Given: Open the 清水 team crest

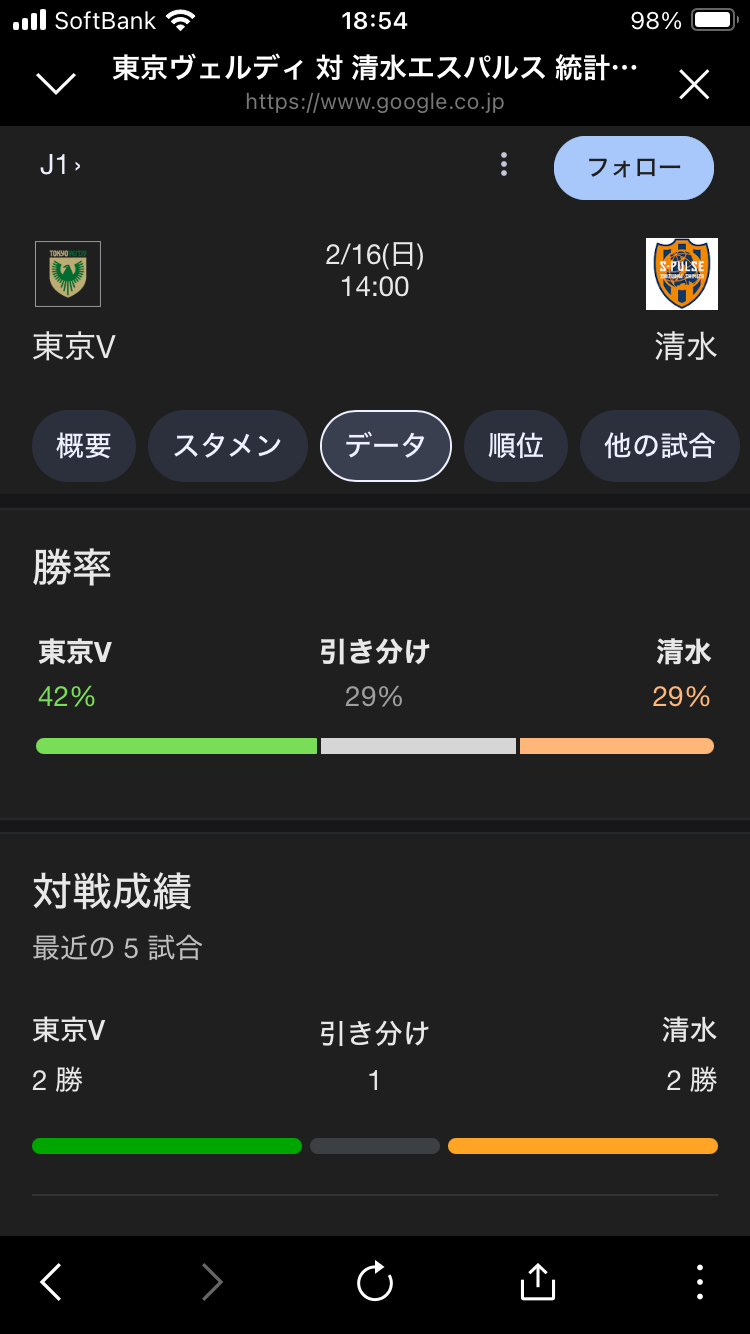Looking at the screenshot, I should [682, 274].
